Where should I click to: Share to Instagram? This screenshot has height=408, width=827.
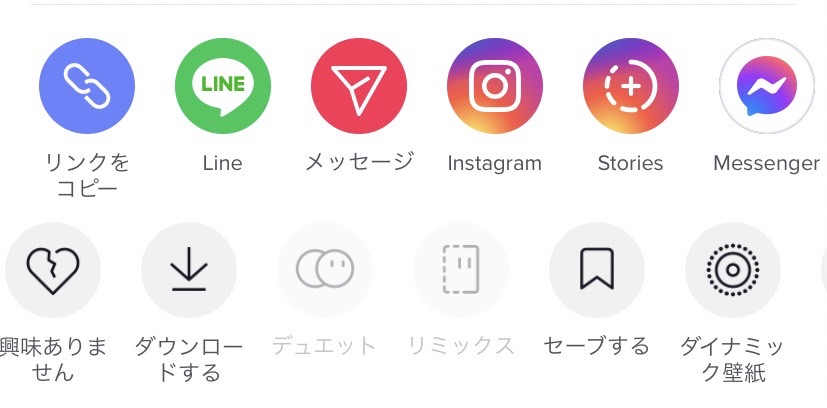tap(494, 86)
